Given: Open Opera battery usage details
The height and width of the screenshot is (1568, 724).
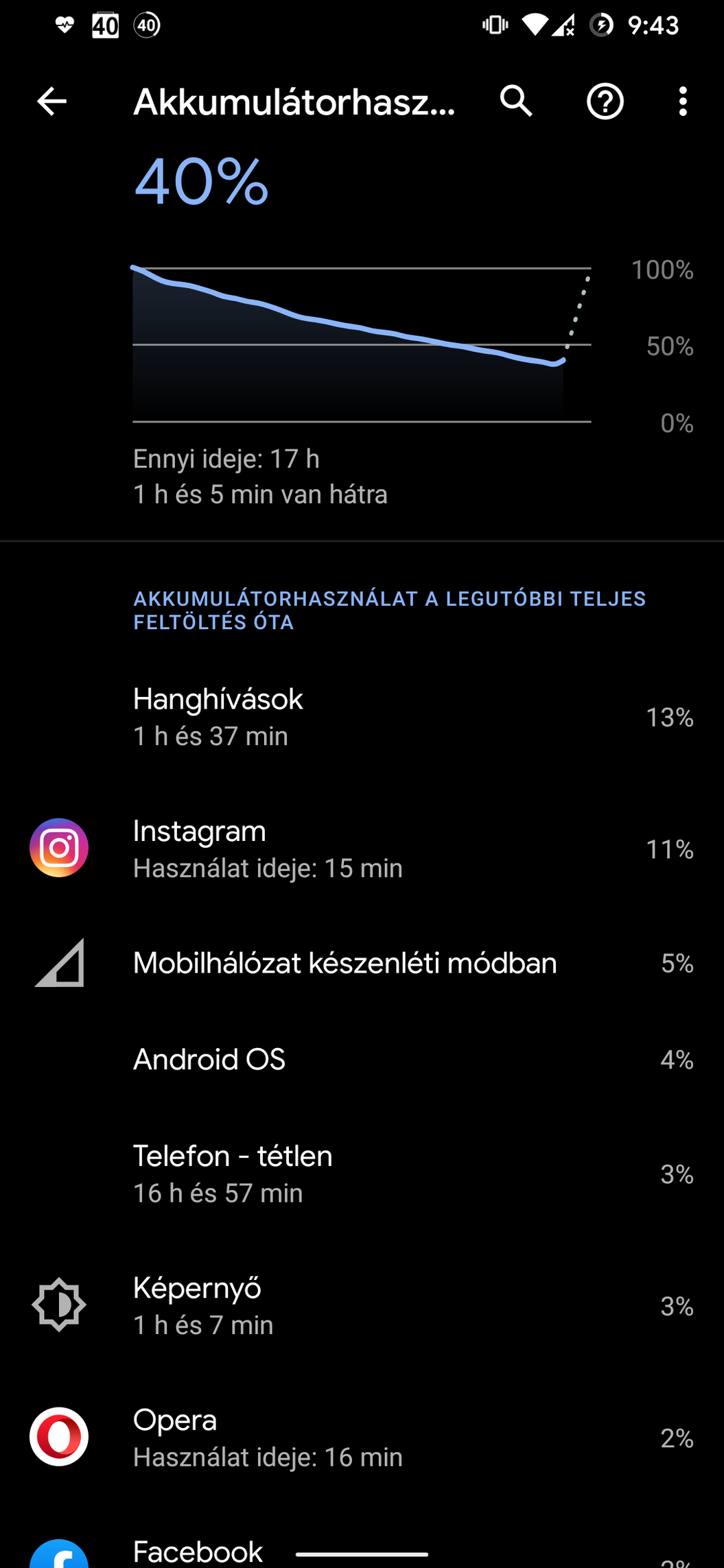Looking at the screenshot, I should point(362,1437).
